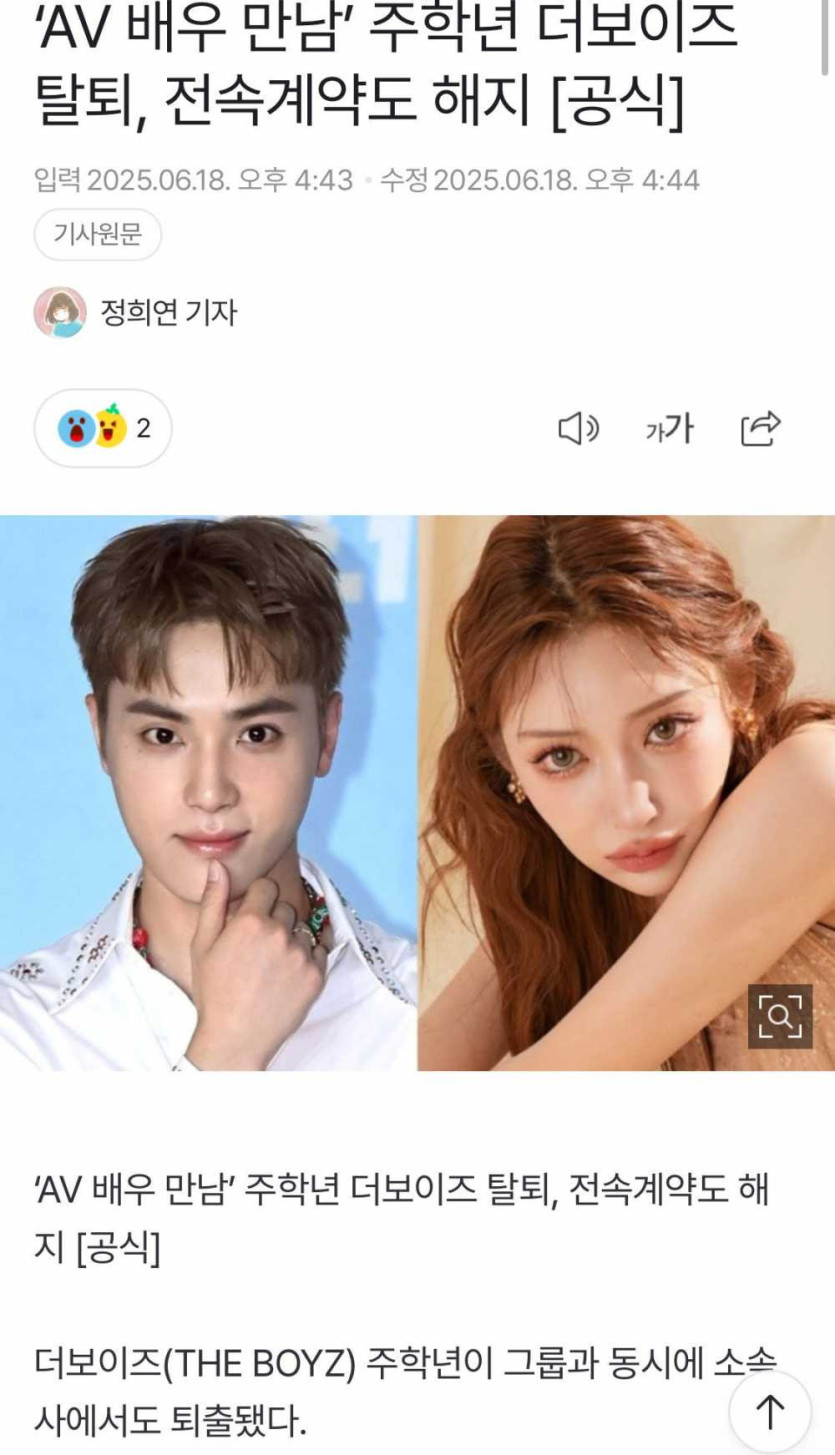Viewport: 835px width, 1455px height.
Task: Tap the emoji reactions button
Action: tap(103, 428)
